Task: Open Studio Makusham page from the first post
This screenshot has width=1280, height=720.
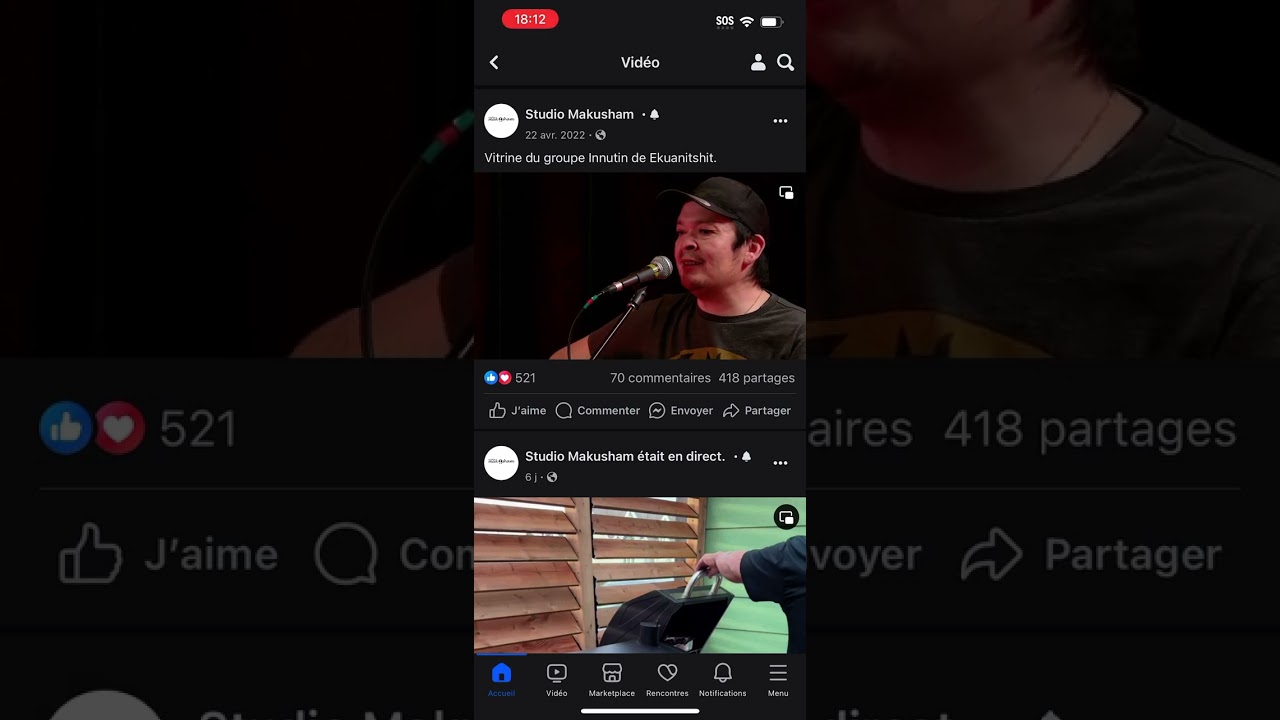Action: pyautogui.click(x=579, y=114)
